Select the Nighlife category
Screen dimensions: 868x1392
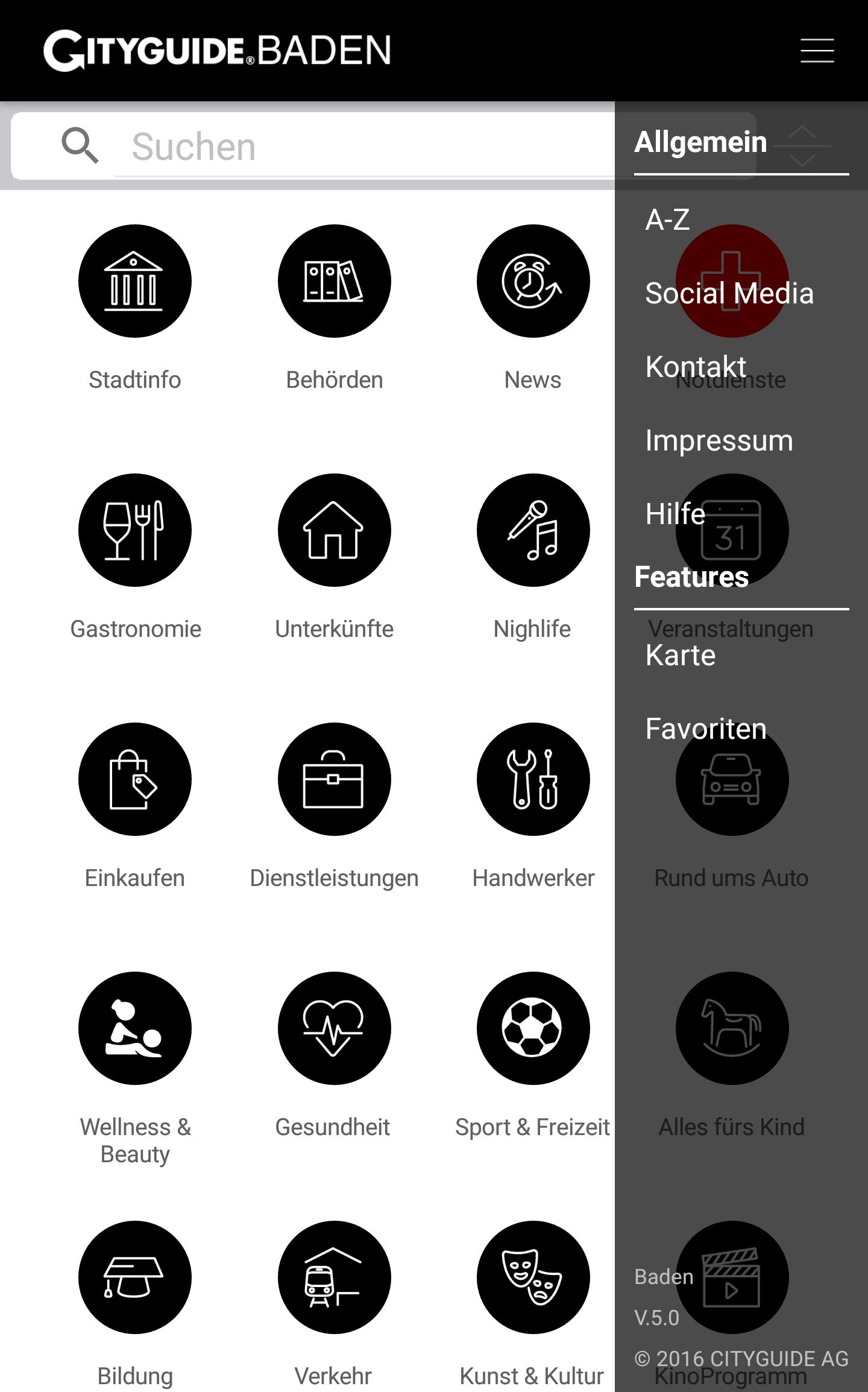pyautogui.click(x=533, y=530)
